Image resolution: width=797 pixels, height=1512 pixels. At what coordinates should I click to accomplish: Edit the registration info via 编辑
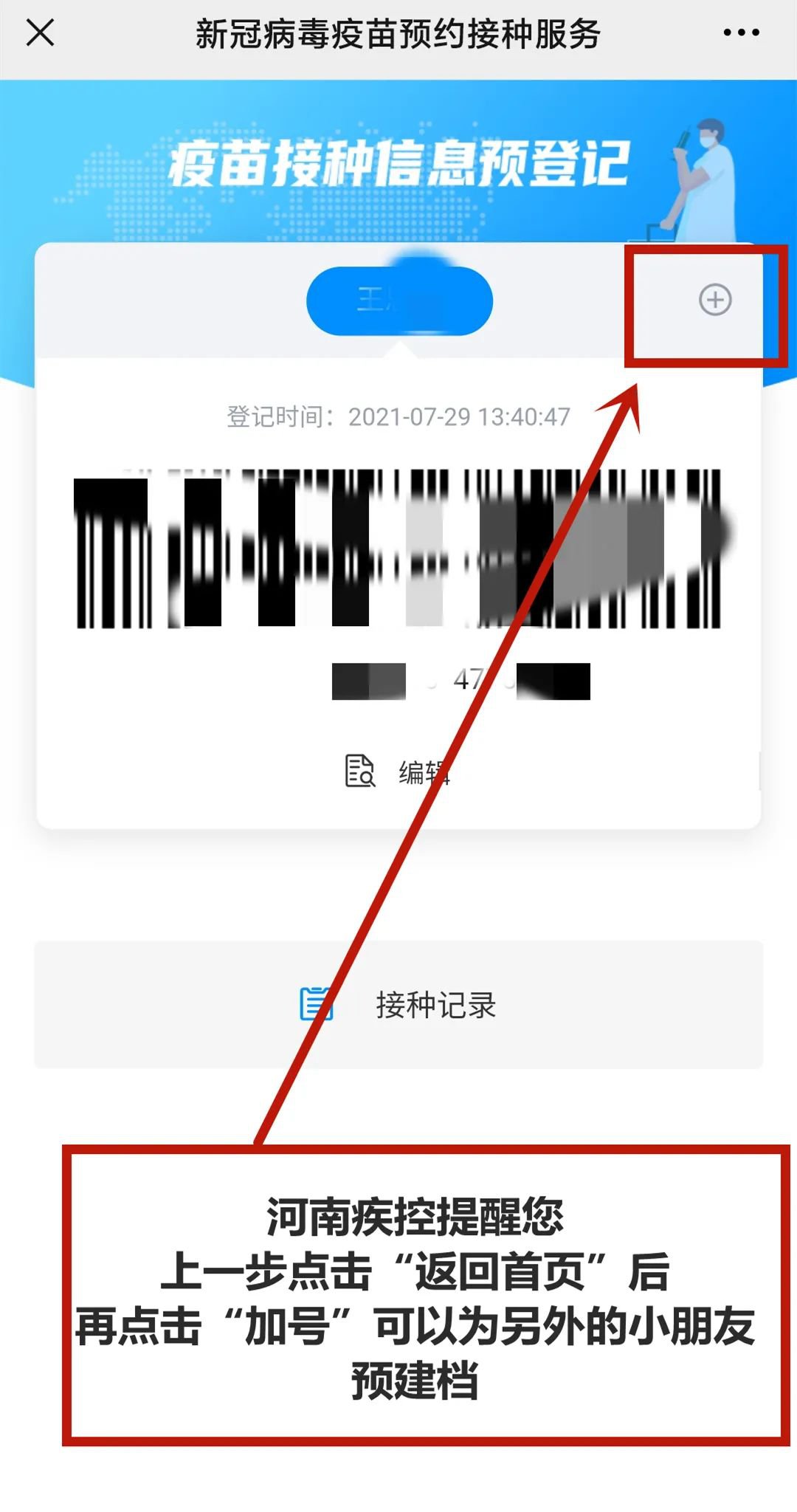(x=398, y=772)
